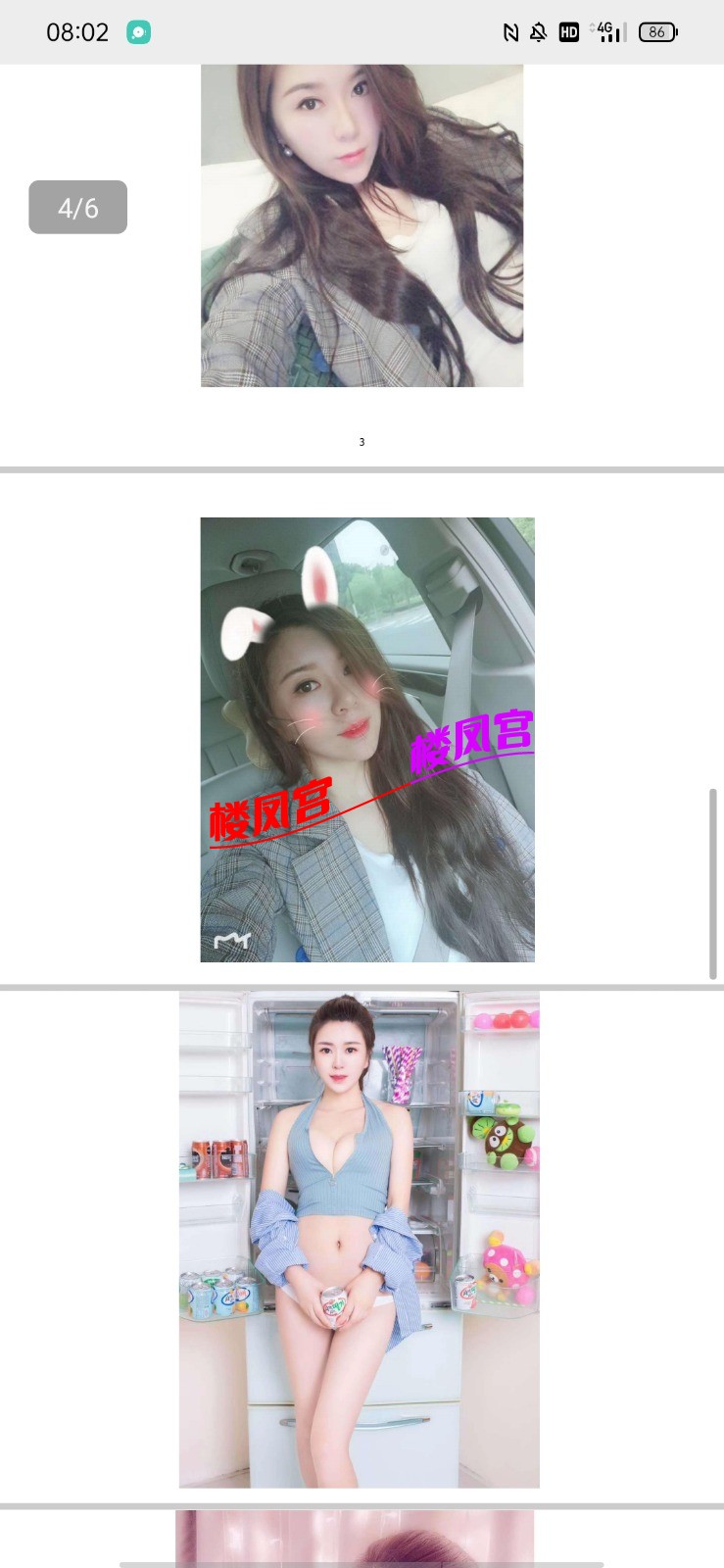Tap the 4/6 page indicator
The image size is (724, 1568).
[x=77, y=207]
